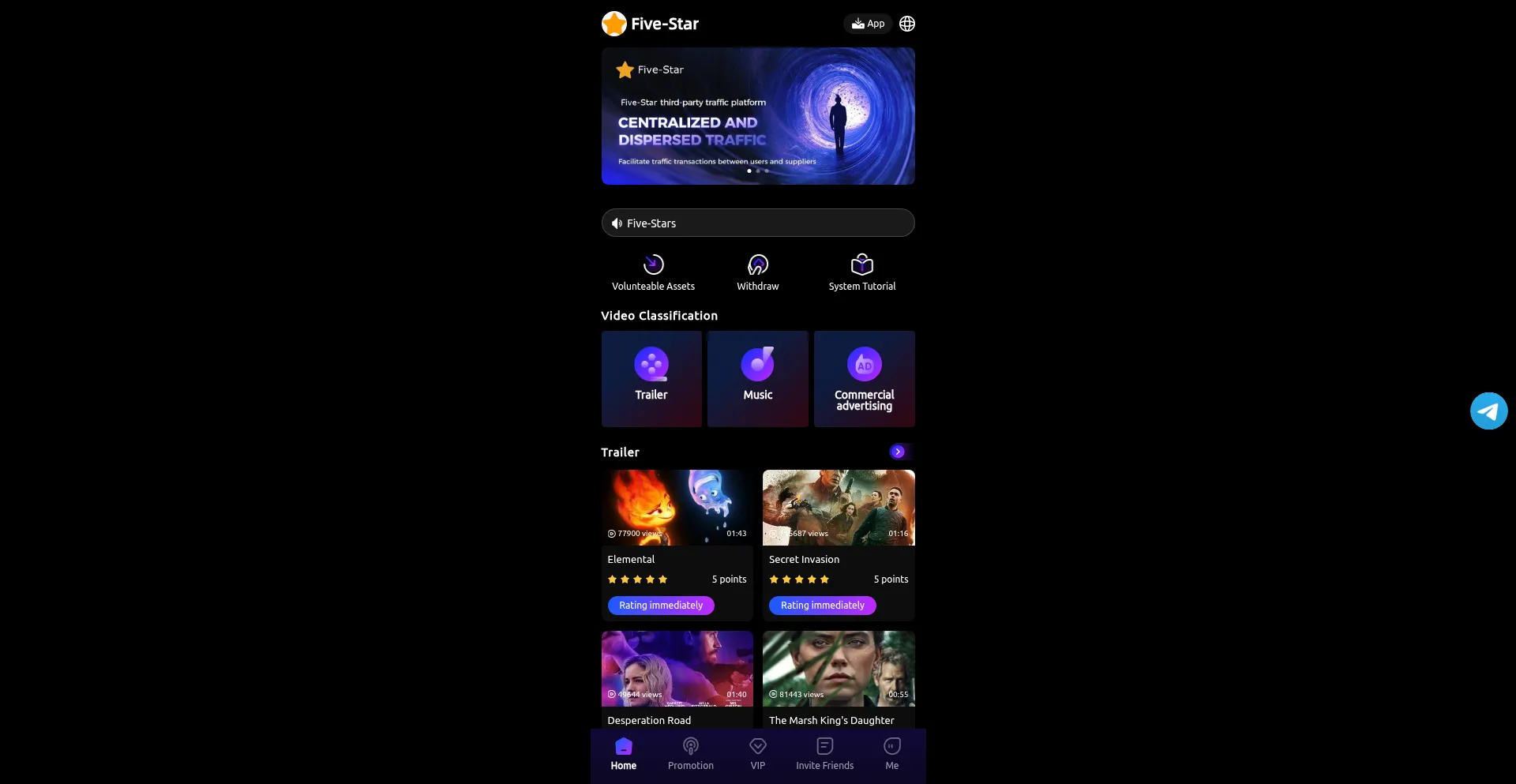Open the Elemental trailer thumbnail

coord(677,507)
